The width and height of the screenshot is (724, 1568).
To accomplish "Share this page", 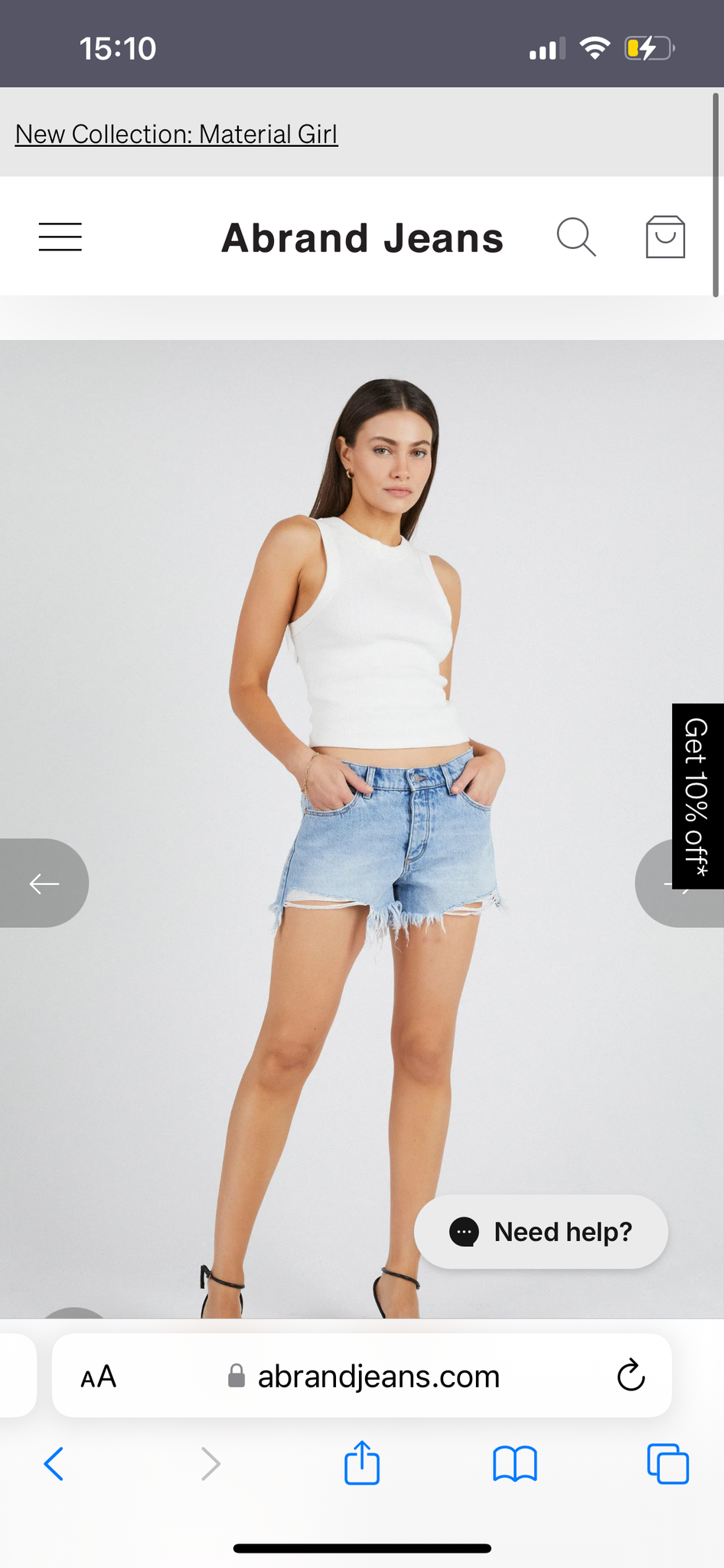I will click(362, 1463).
